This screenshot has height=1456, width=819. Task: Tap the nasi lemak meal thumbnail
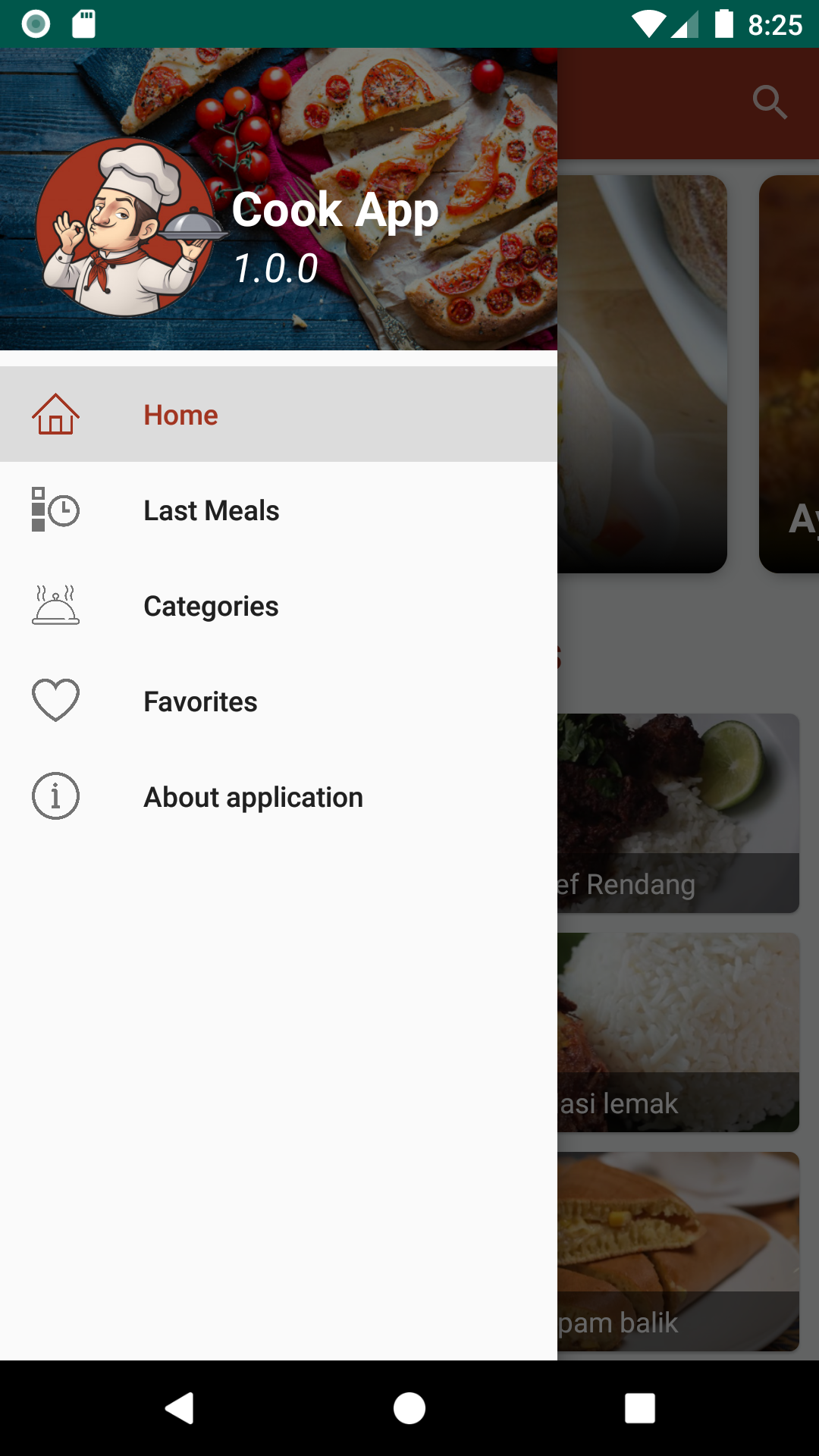[682, 1031]
